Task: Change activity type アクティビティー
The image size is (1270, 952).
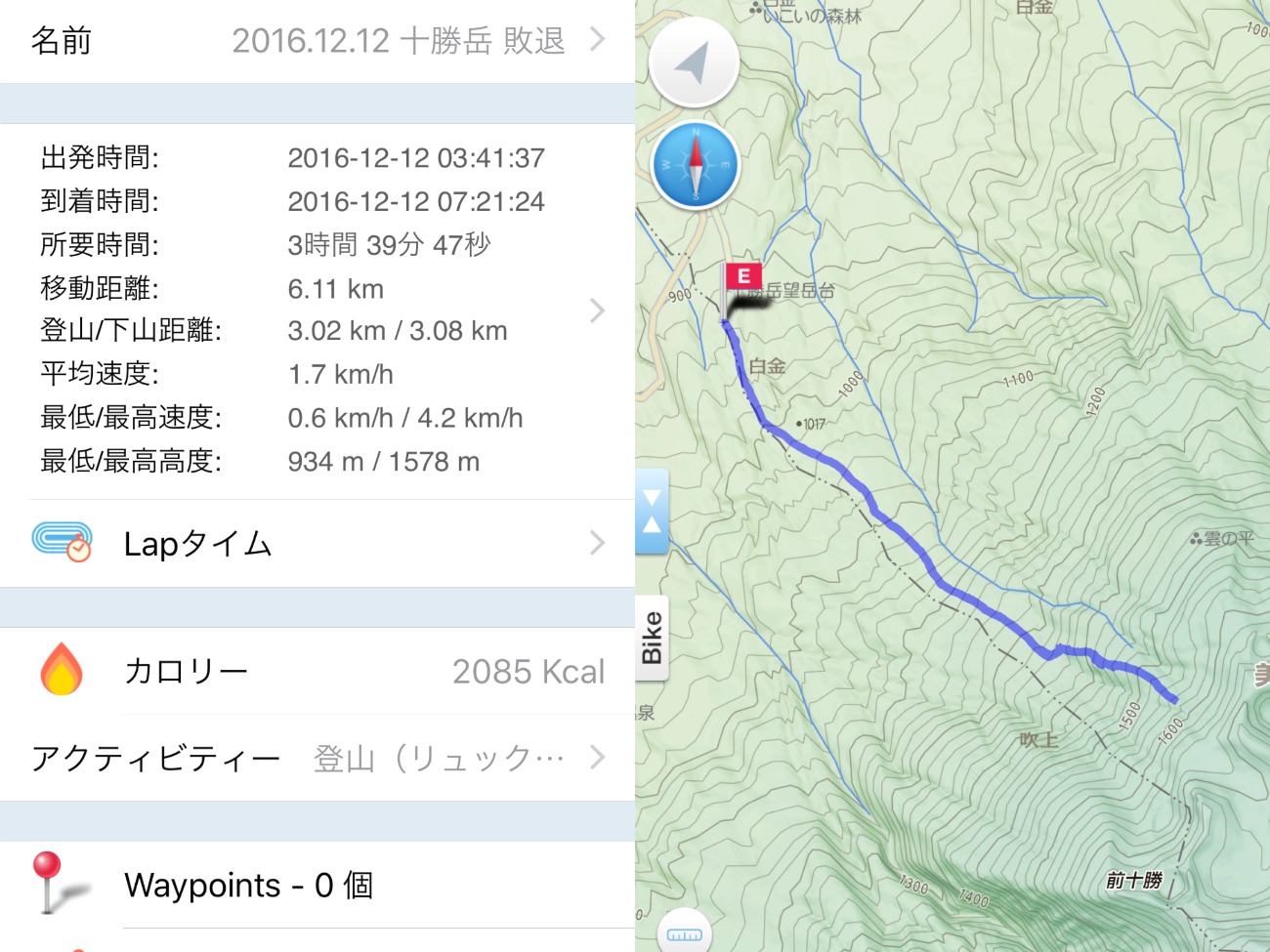Action: (317, 758)
